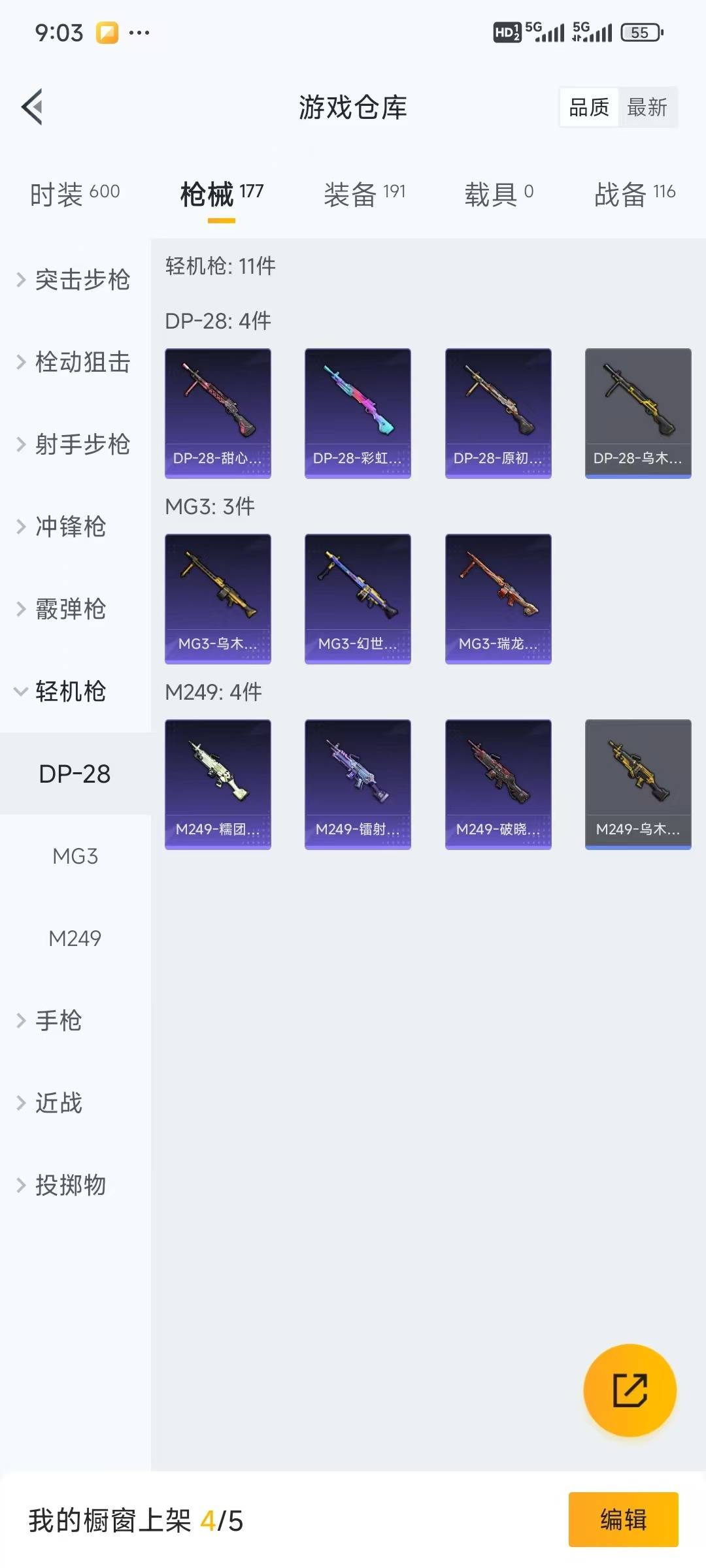Switch to the 时装 tab

[75, 194]
